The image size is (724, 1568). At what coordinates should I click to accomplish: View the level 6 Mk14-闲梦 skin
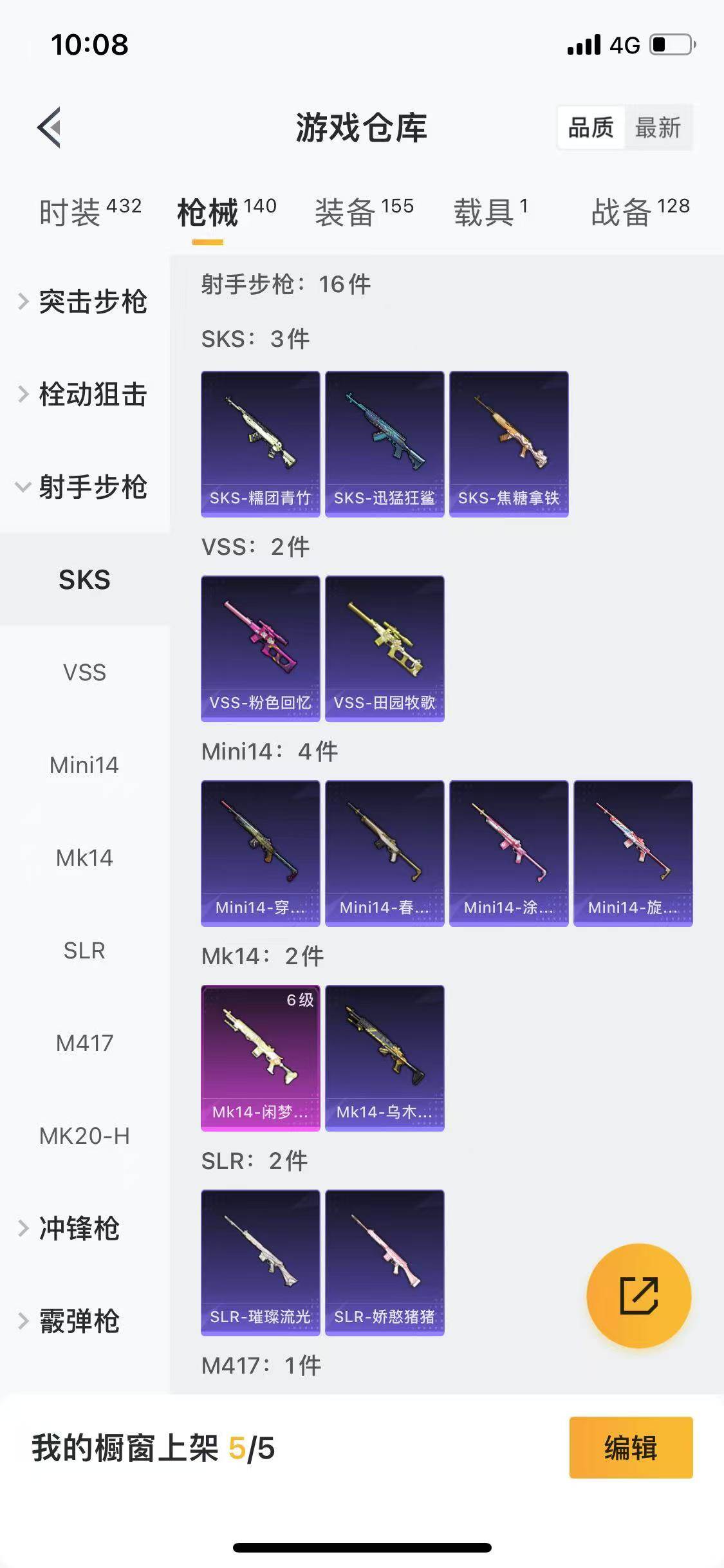coord(260,1058)
